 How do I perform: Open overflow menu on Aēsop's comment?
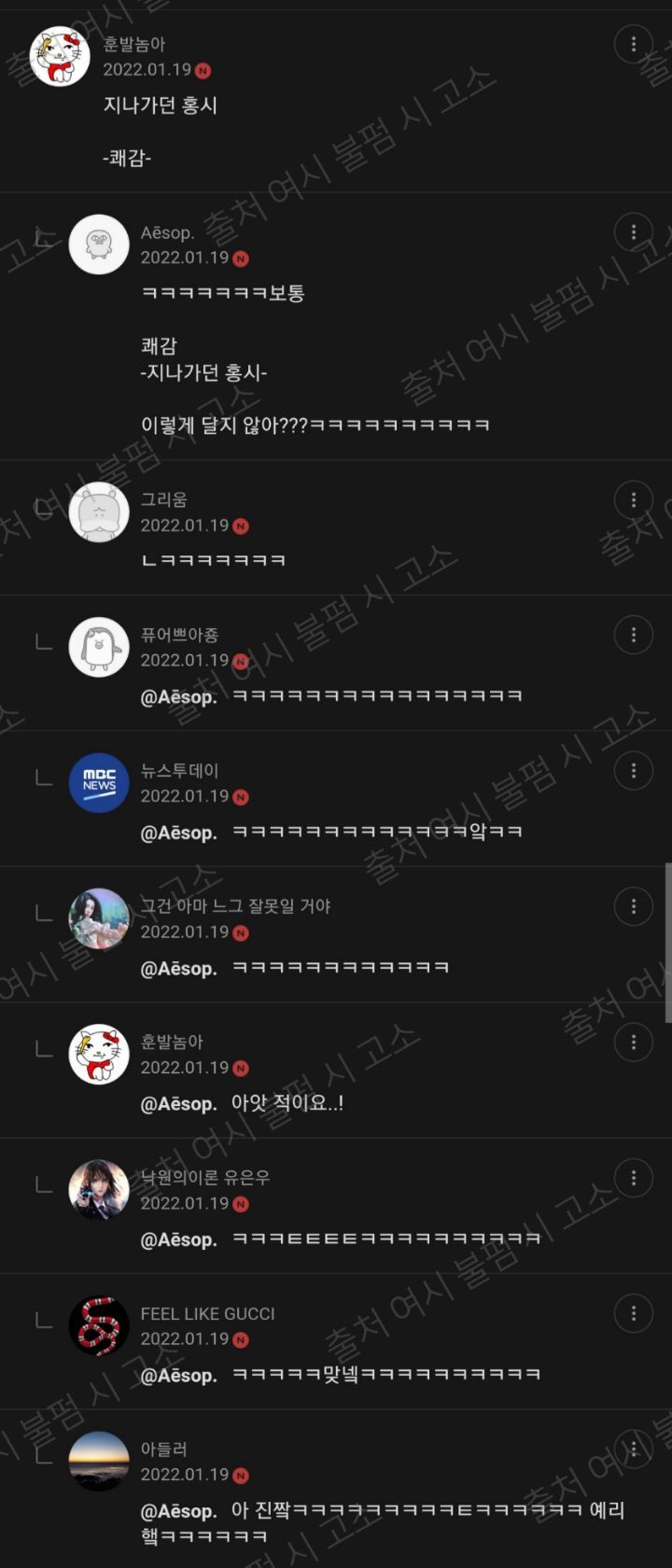point(633,231)
